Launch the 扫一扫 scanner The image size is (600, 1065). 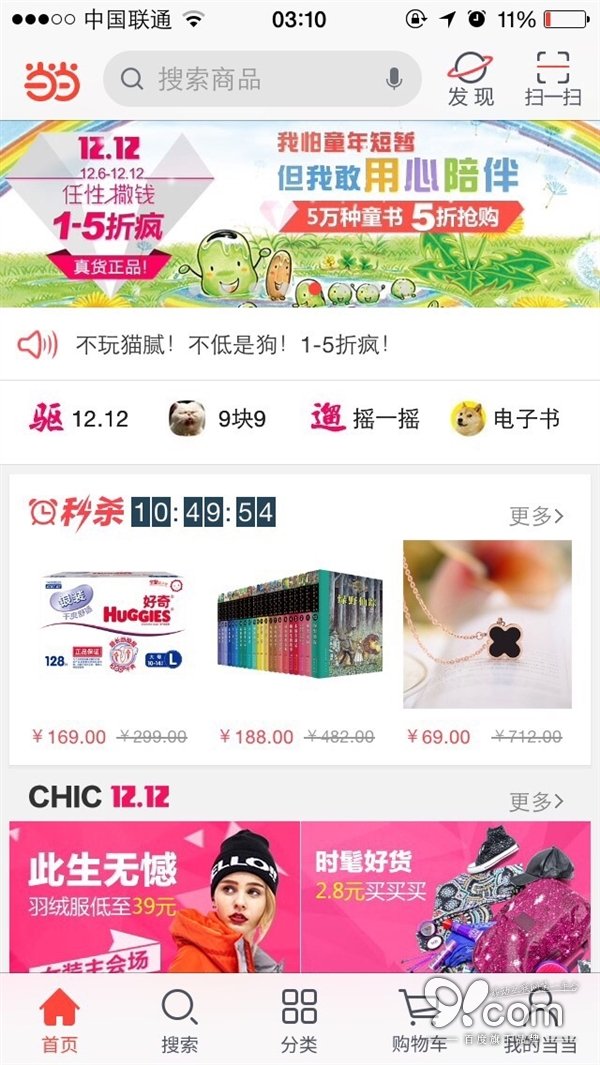pyautogui.click(x=553, y=79)
